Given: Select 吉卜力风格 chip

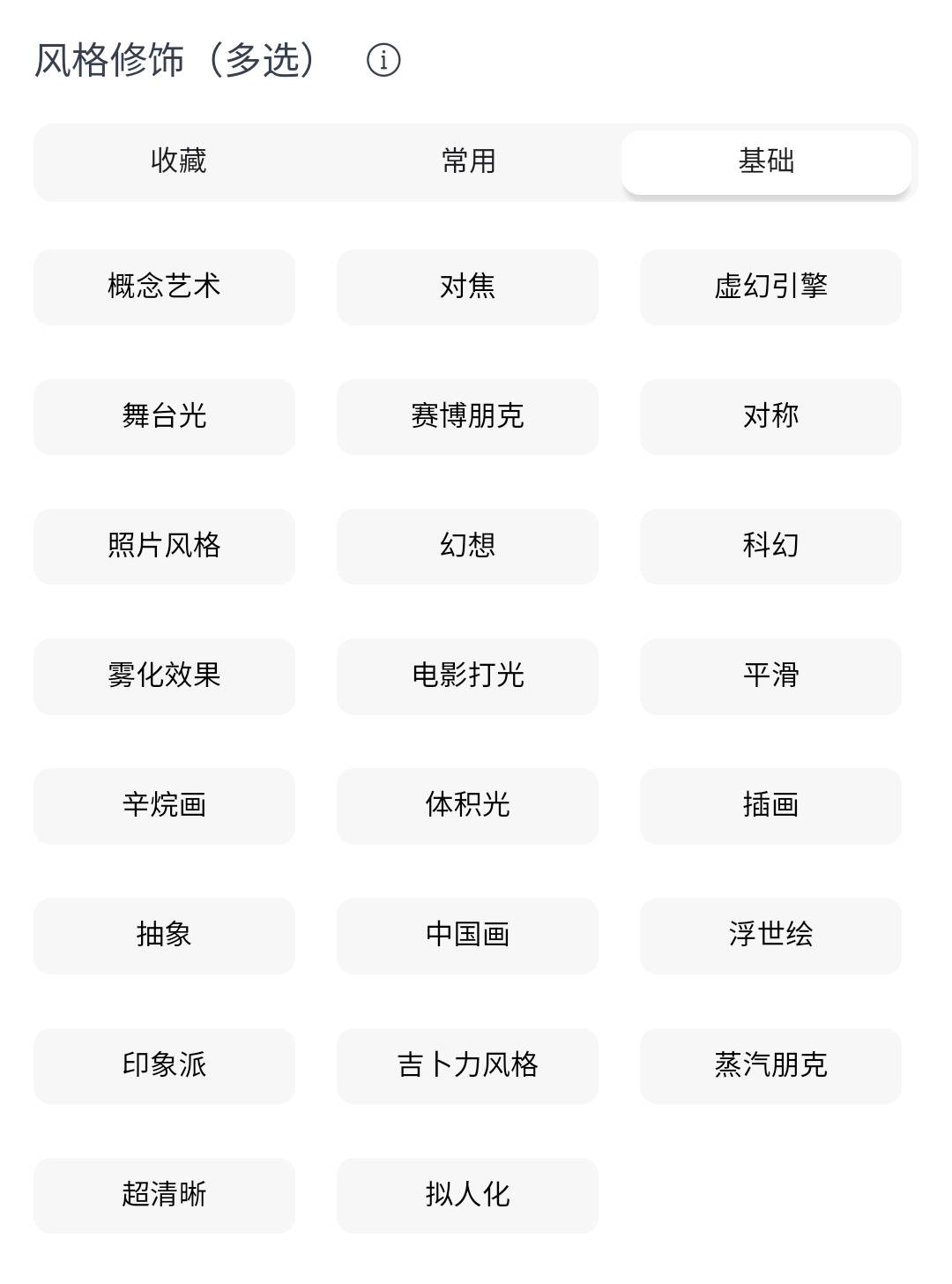Looking at the screenshot, I should click(467, 1065).
